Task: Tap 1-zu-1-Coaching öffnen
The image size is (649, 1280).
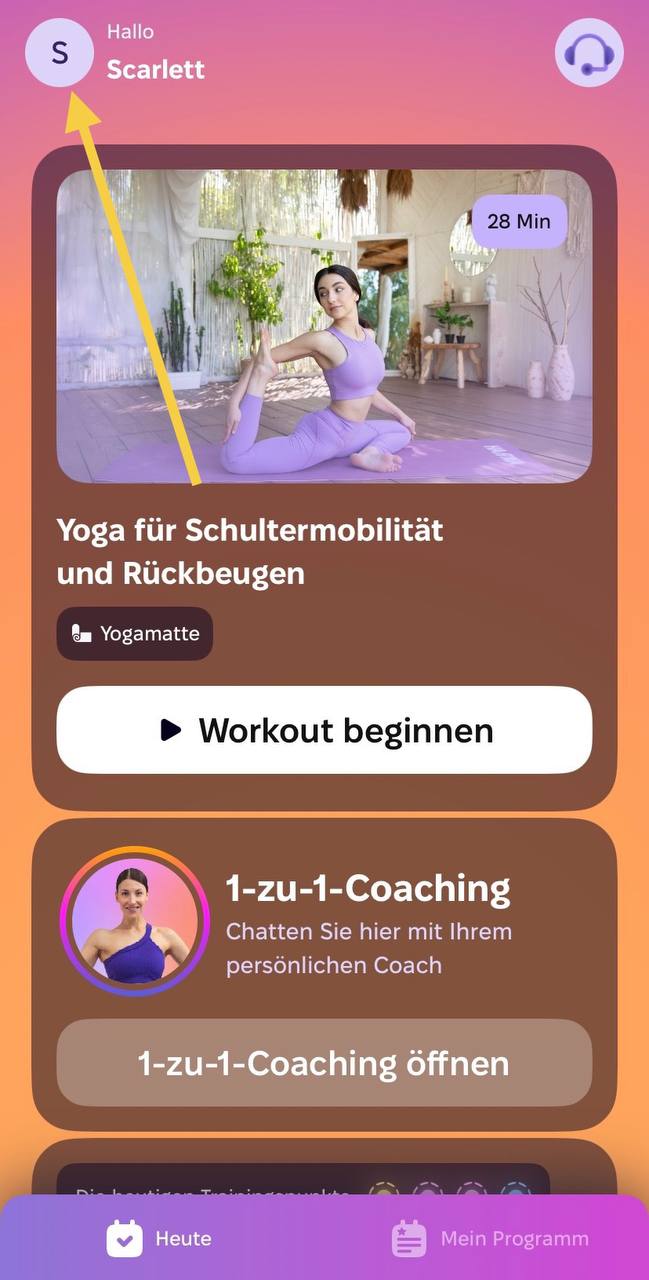Action: point(324,1063)
